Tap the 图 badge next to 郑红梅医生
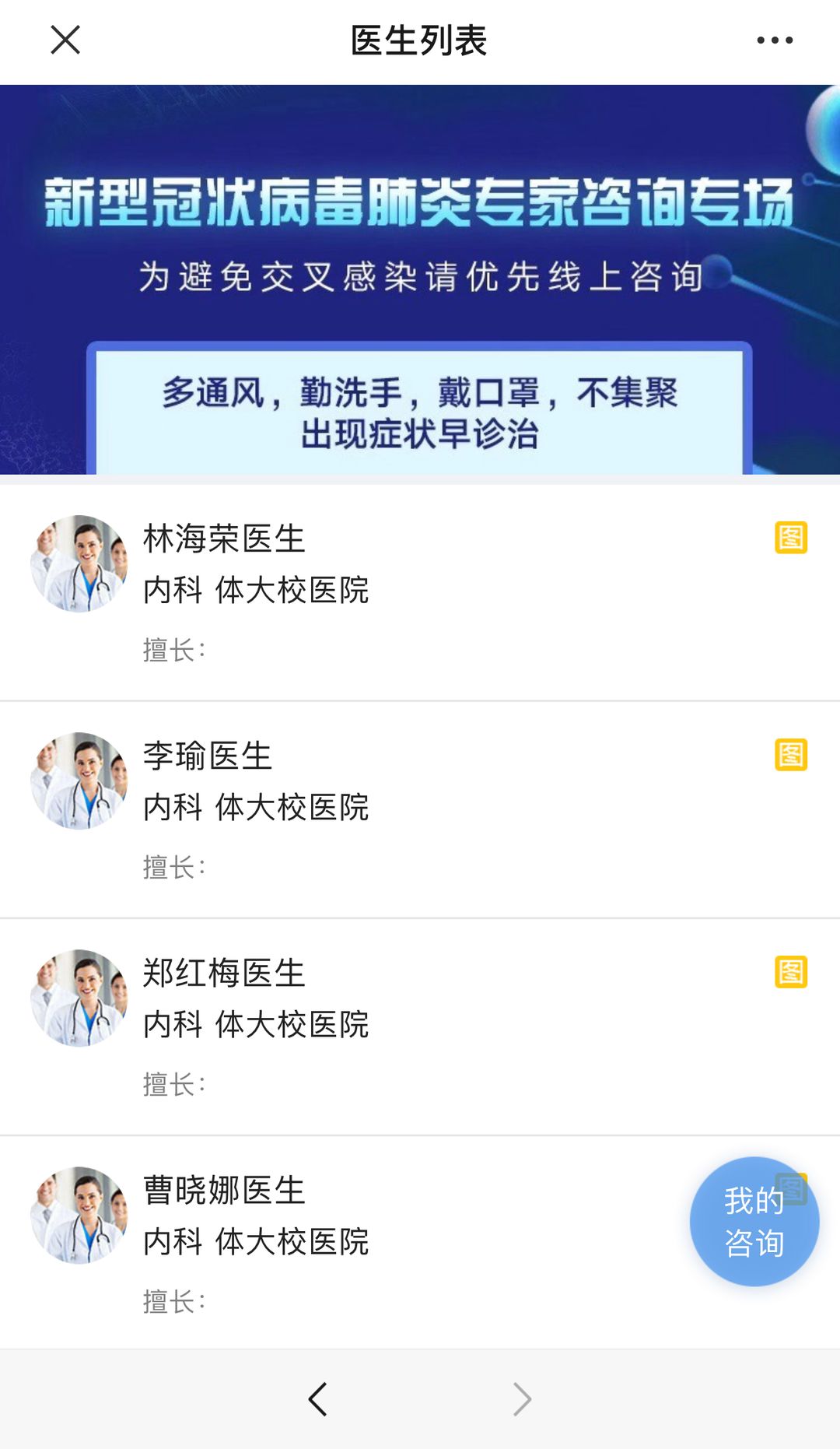840x1449 pixels. 791,972
